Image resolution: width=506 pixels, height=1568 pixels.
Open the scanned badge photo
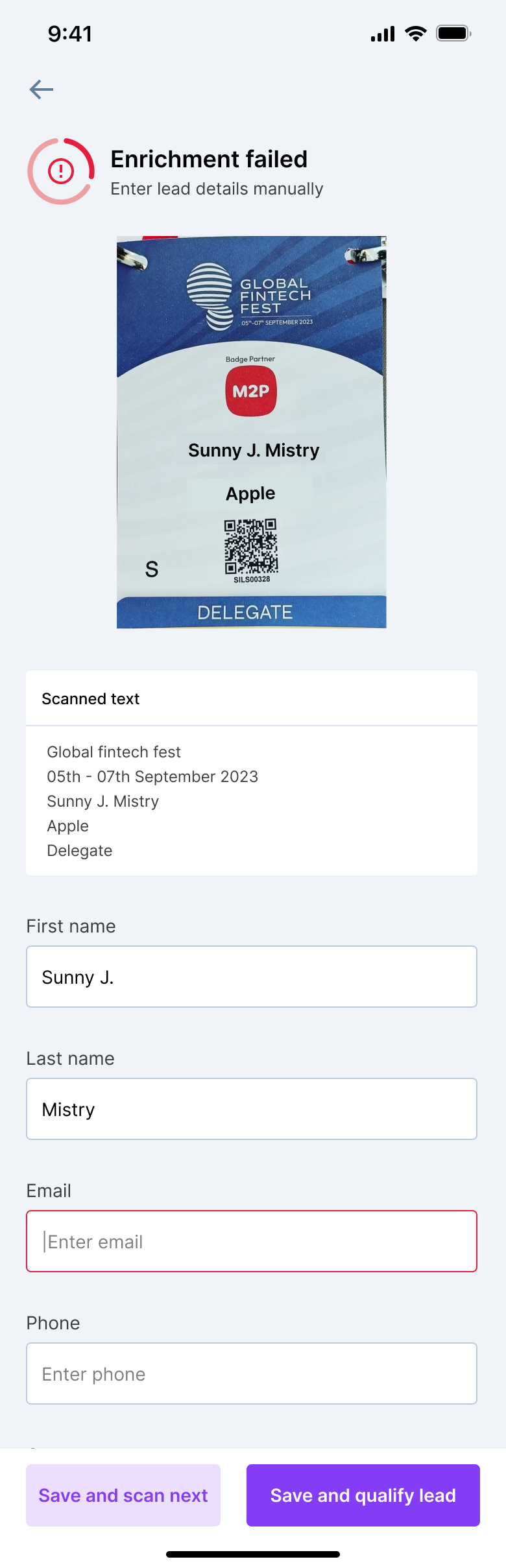(x=252, y=432)
